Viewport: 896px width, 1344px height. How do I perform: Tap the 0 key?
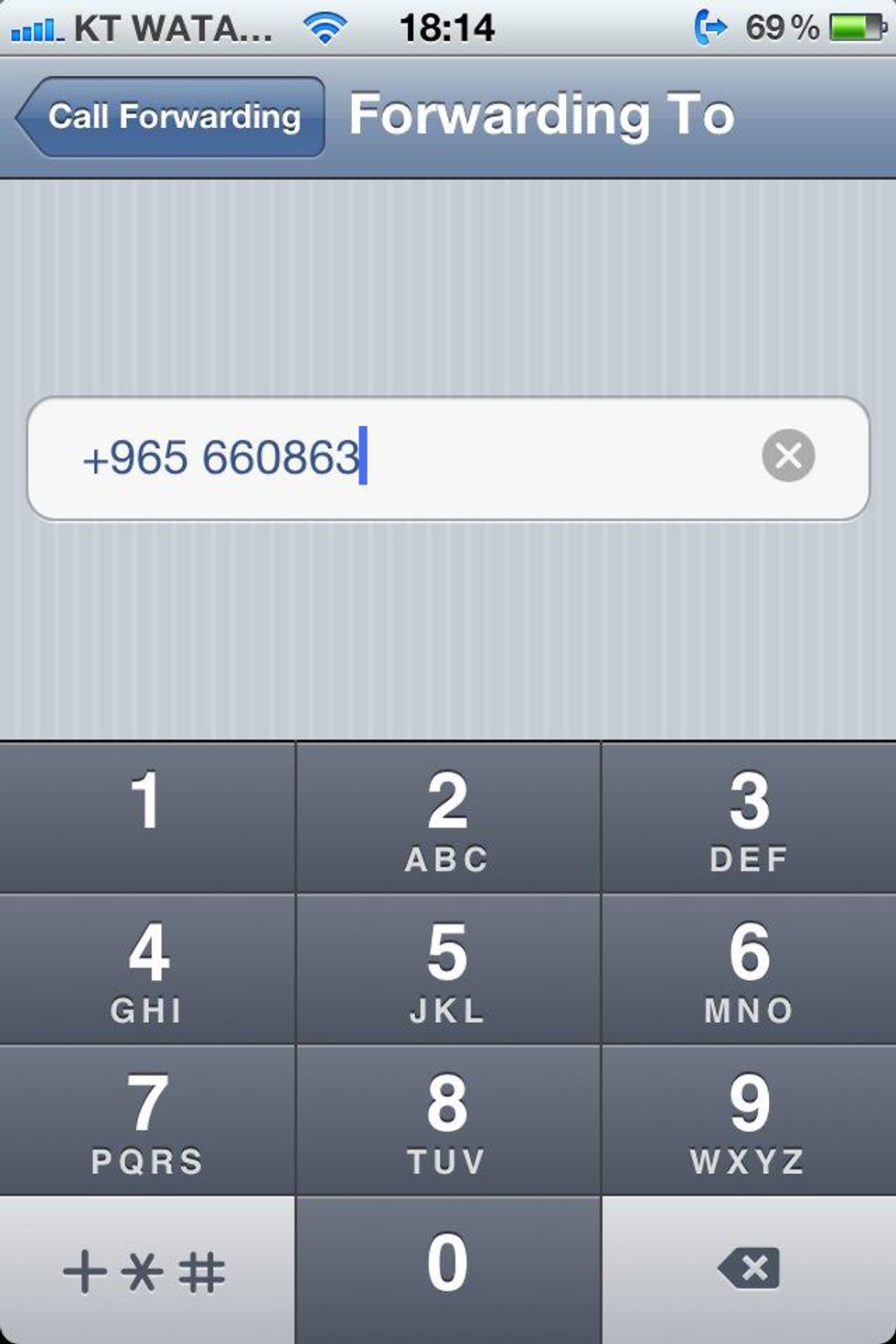tap(447, 1269)
